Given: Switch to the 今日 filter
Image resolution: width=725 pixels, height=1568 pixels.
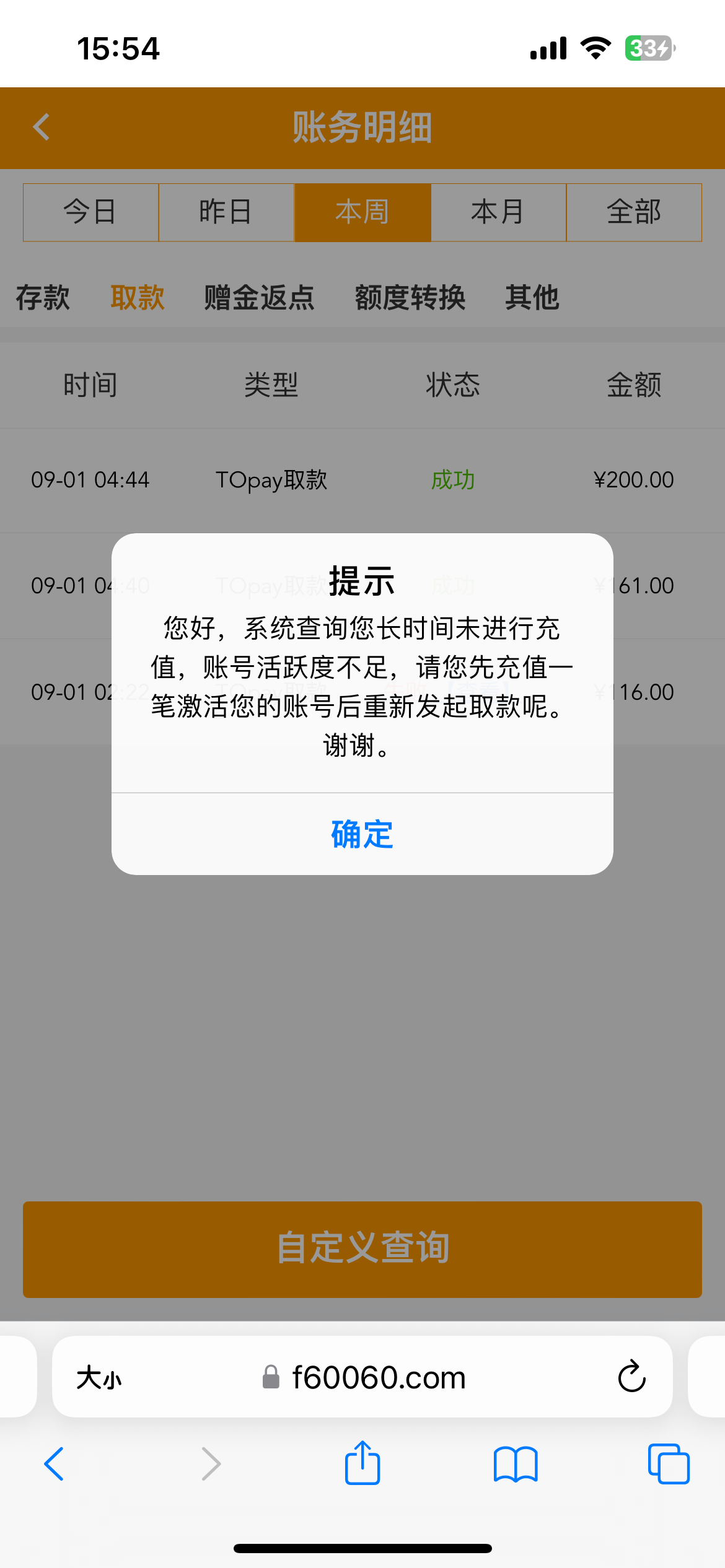Looking at the screenshot, I should (x=90, y=212).
